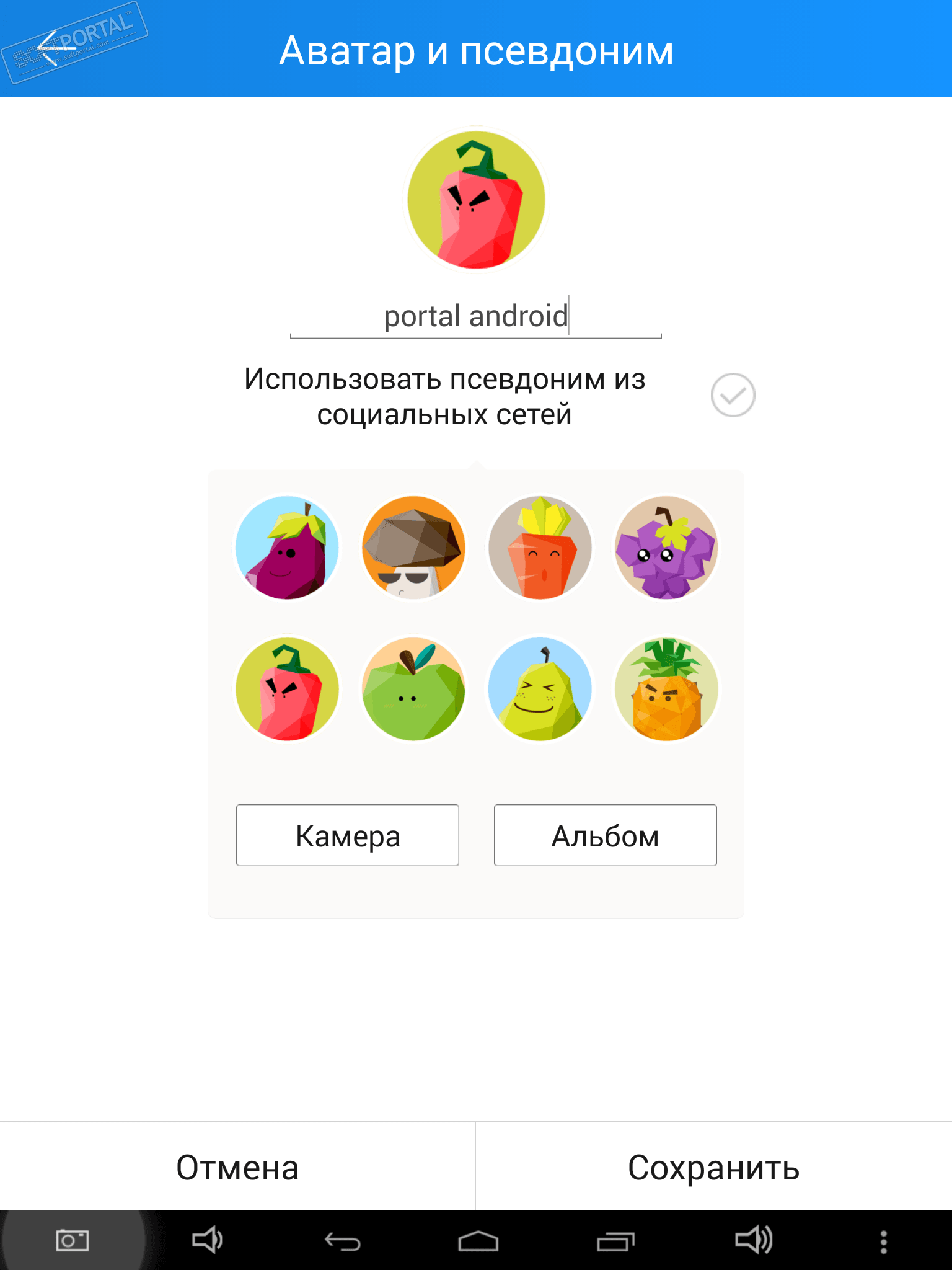
Task: Edit the nickname field 'portal android'
Action: click(x=476, y=316)
